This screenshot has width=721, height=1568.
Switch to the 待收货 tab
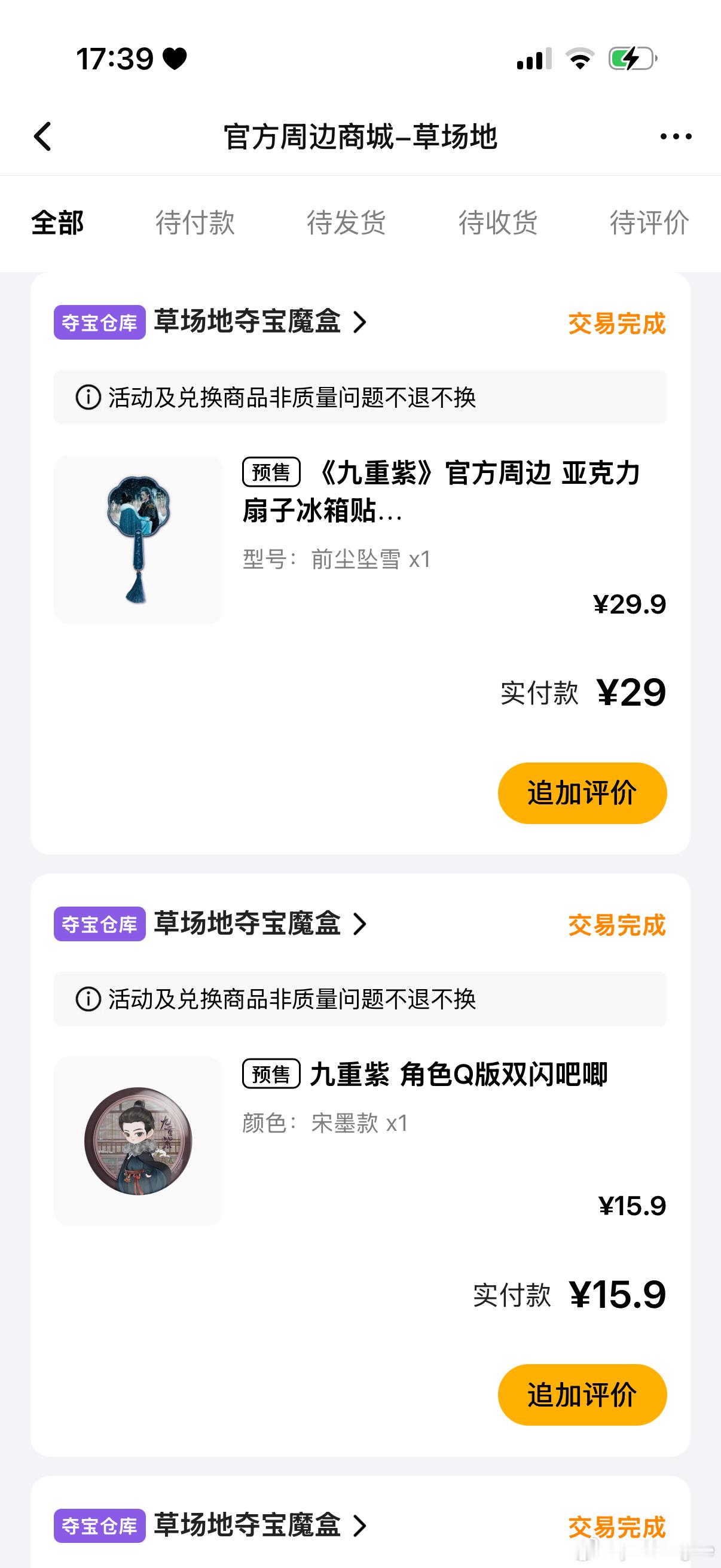(497, 224)
